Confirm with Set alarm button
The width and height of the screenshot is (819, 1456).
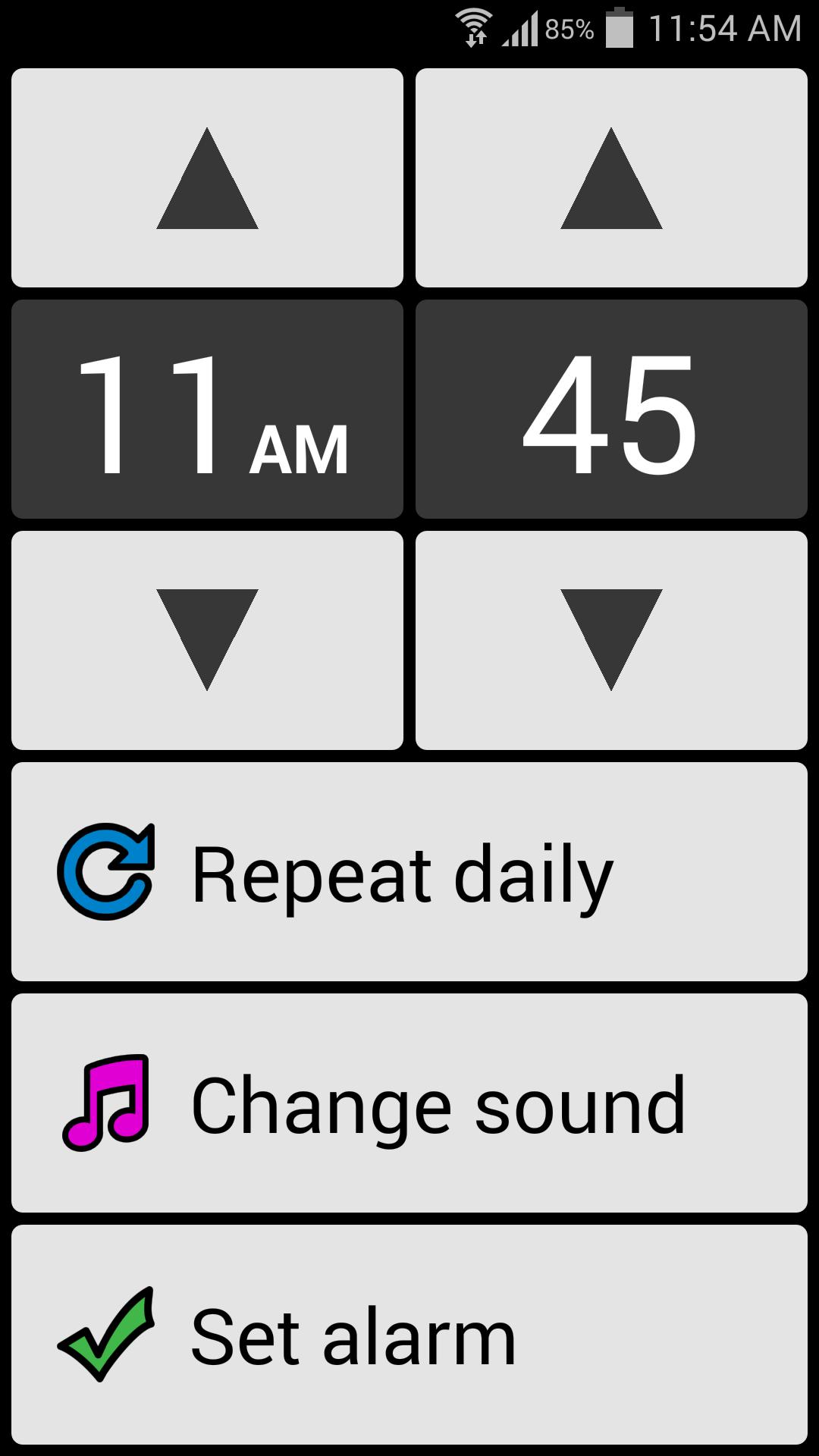pos(409,1335)
